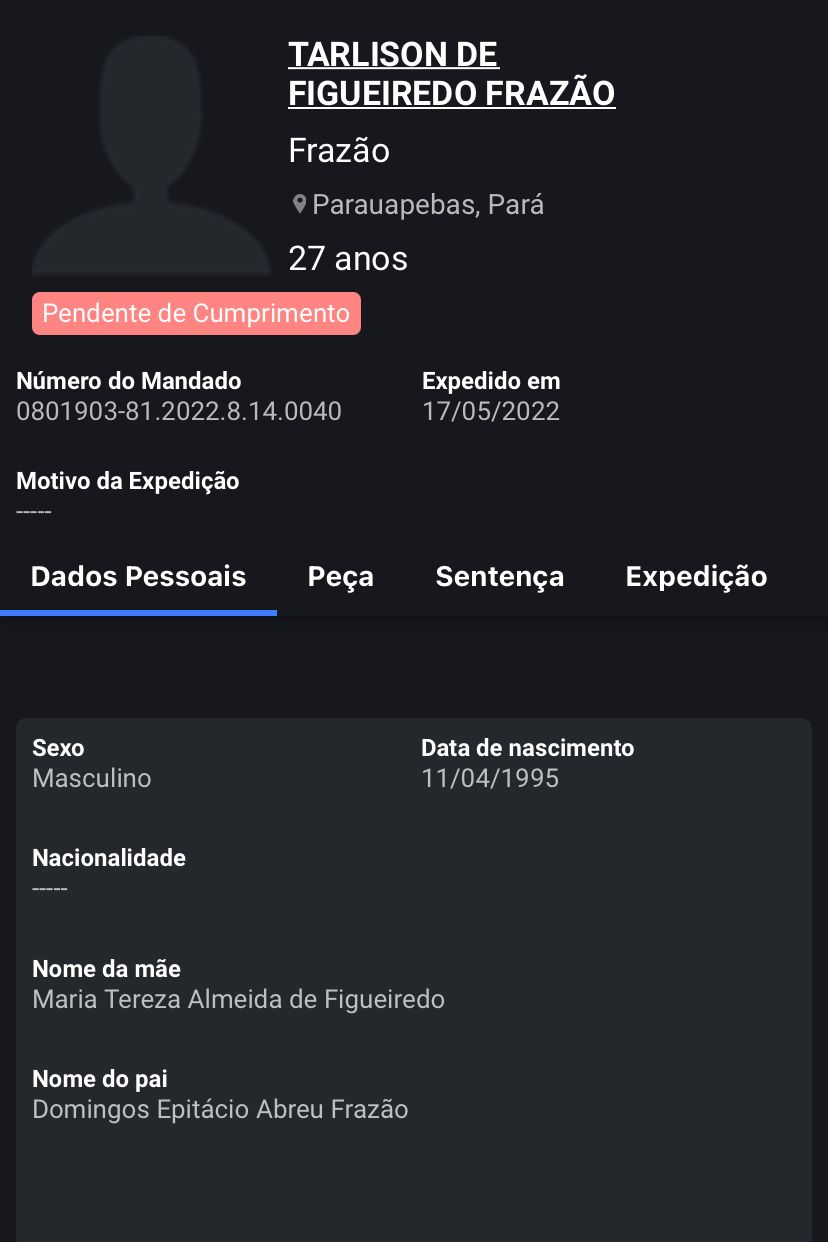Switch to the Peça tab

pyautogui.click(x=341, y=577)
